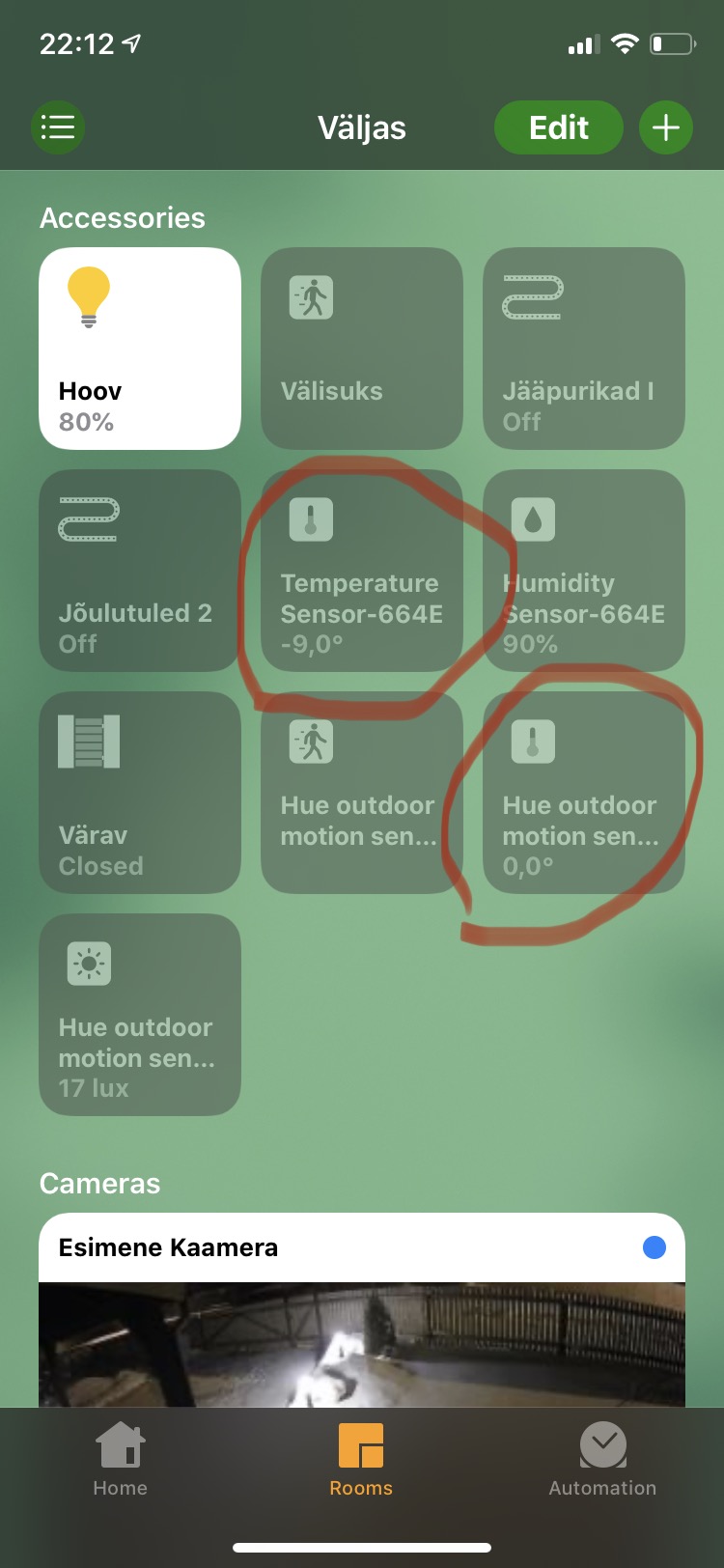
Task: Turn on Jääpurikad I light strip
Action: tap(584, 349)
